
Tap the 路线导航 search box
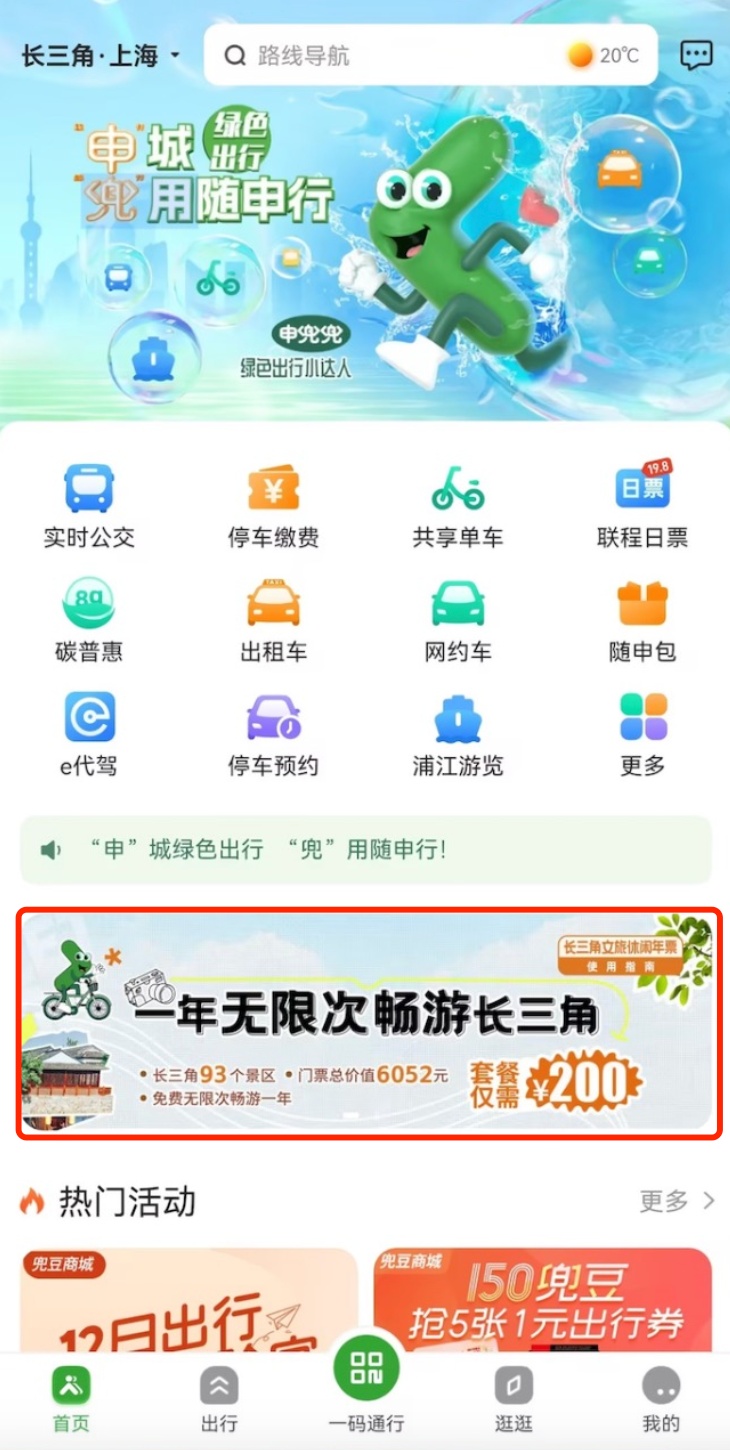point(400,55)
